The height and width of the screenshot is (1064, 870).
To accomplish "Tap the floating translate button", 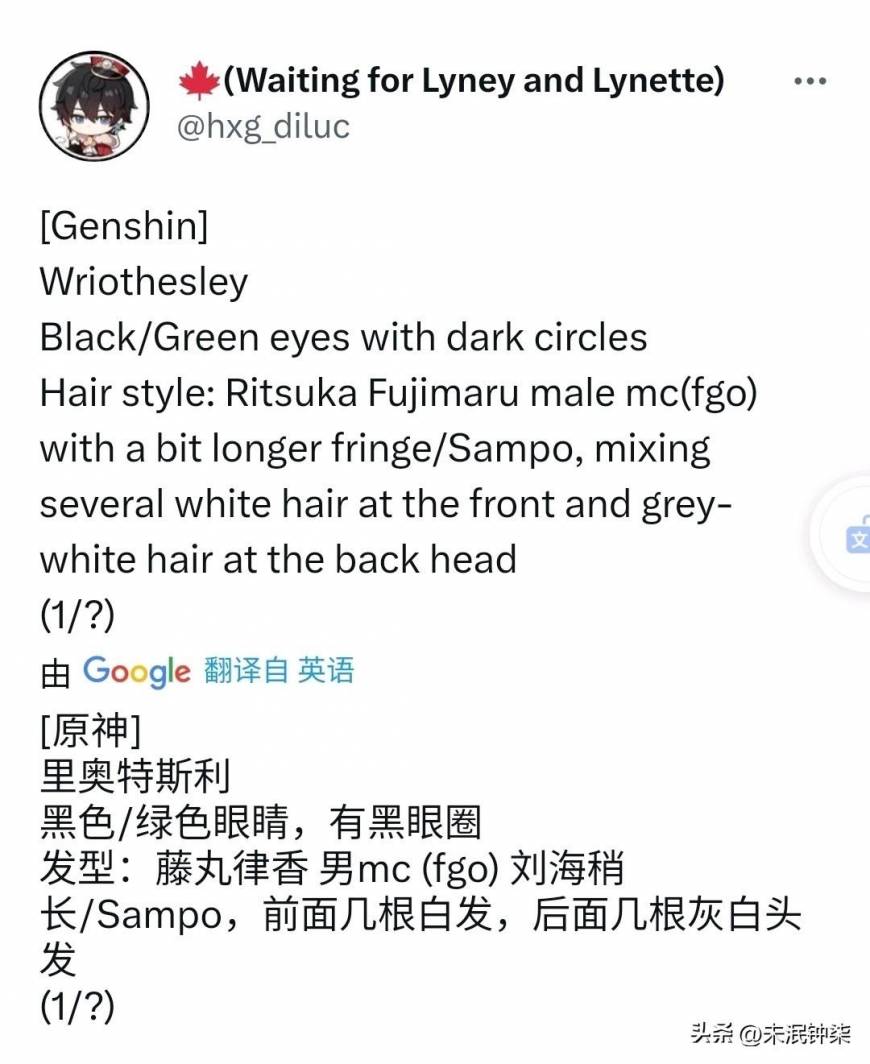I will [x=850, y=537].
